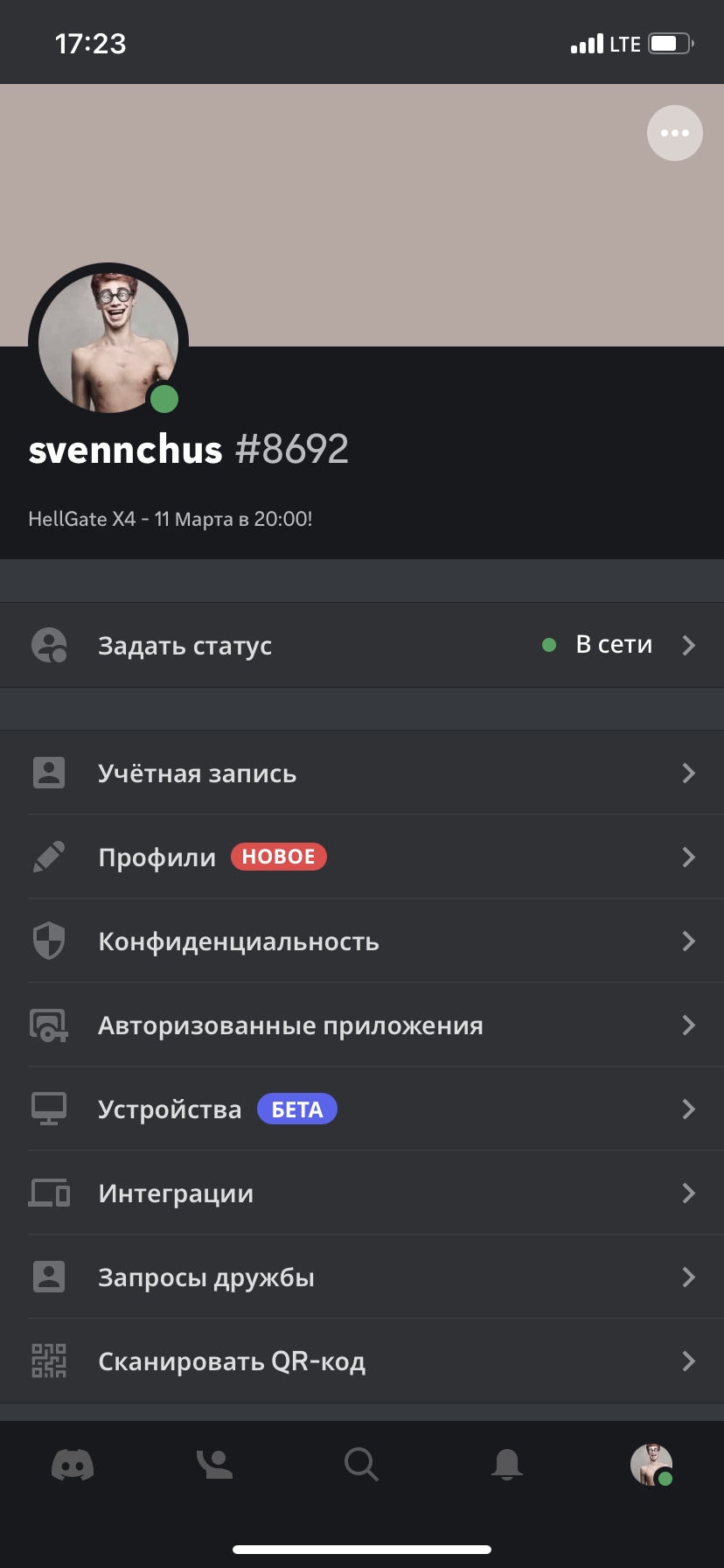The width and height of the screenshot is (724, 1568).
Task: Switch to the Discord home tab
Action: pyautogui.click(x=73, y=1464)
